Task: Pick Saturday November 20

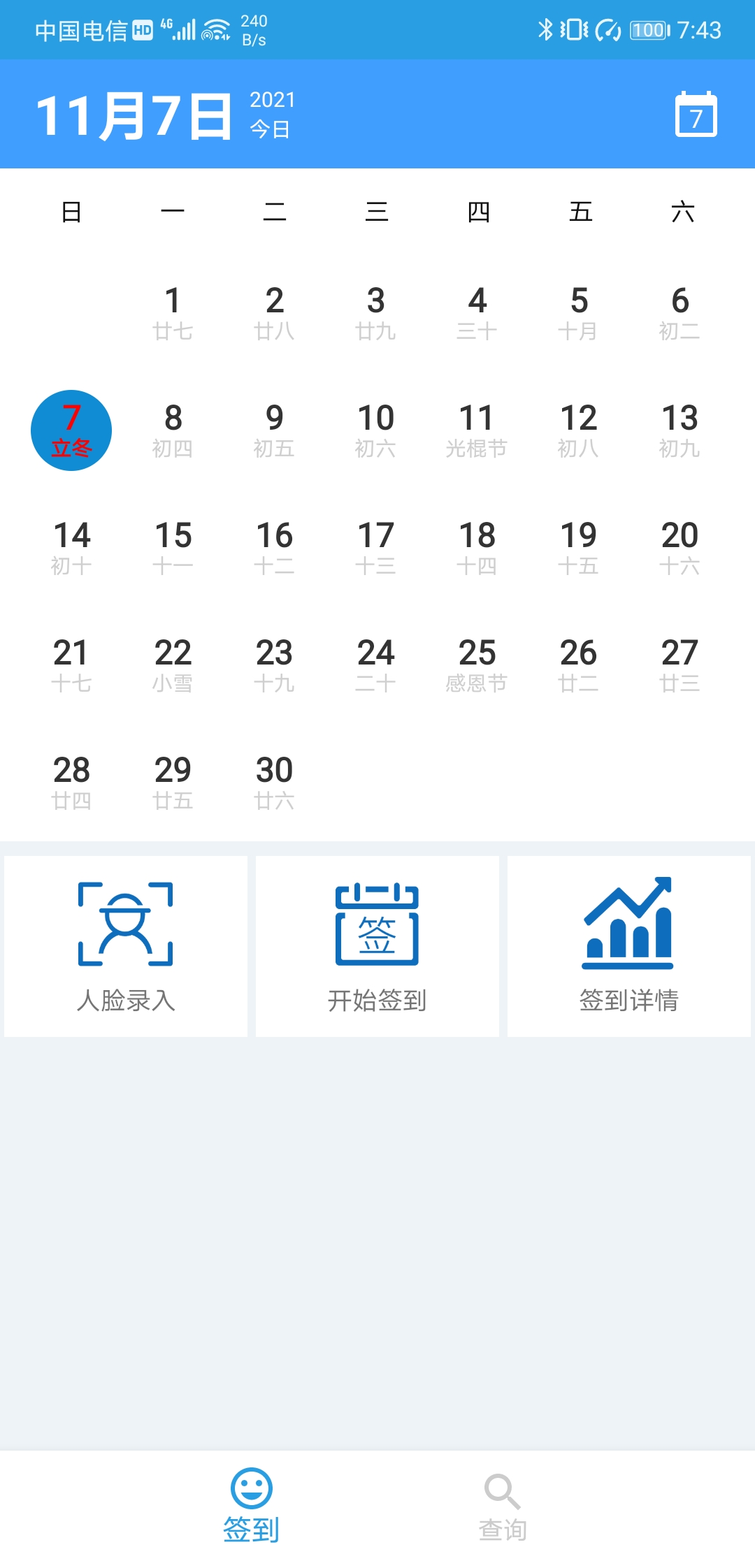Action: click(679, 548)
